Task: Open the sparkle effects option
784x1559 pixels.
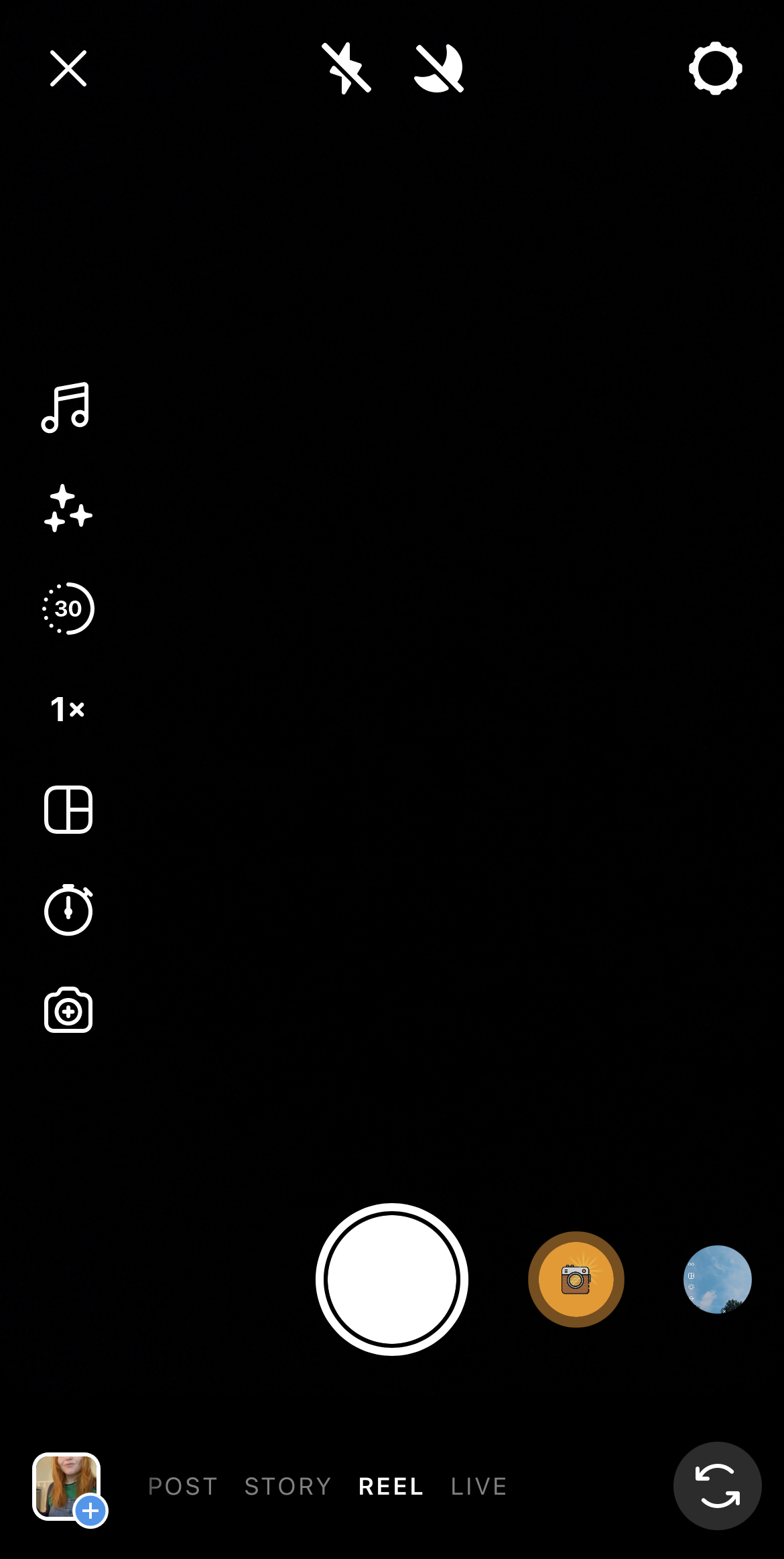Action: coord(68,509)
